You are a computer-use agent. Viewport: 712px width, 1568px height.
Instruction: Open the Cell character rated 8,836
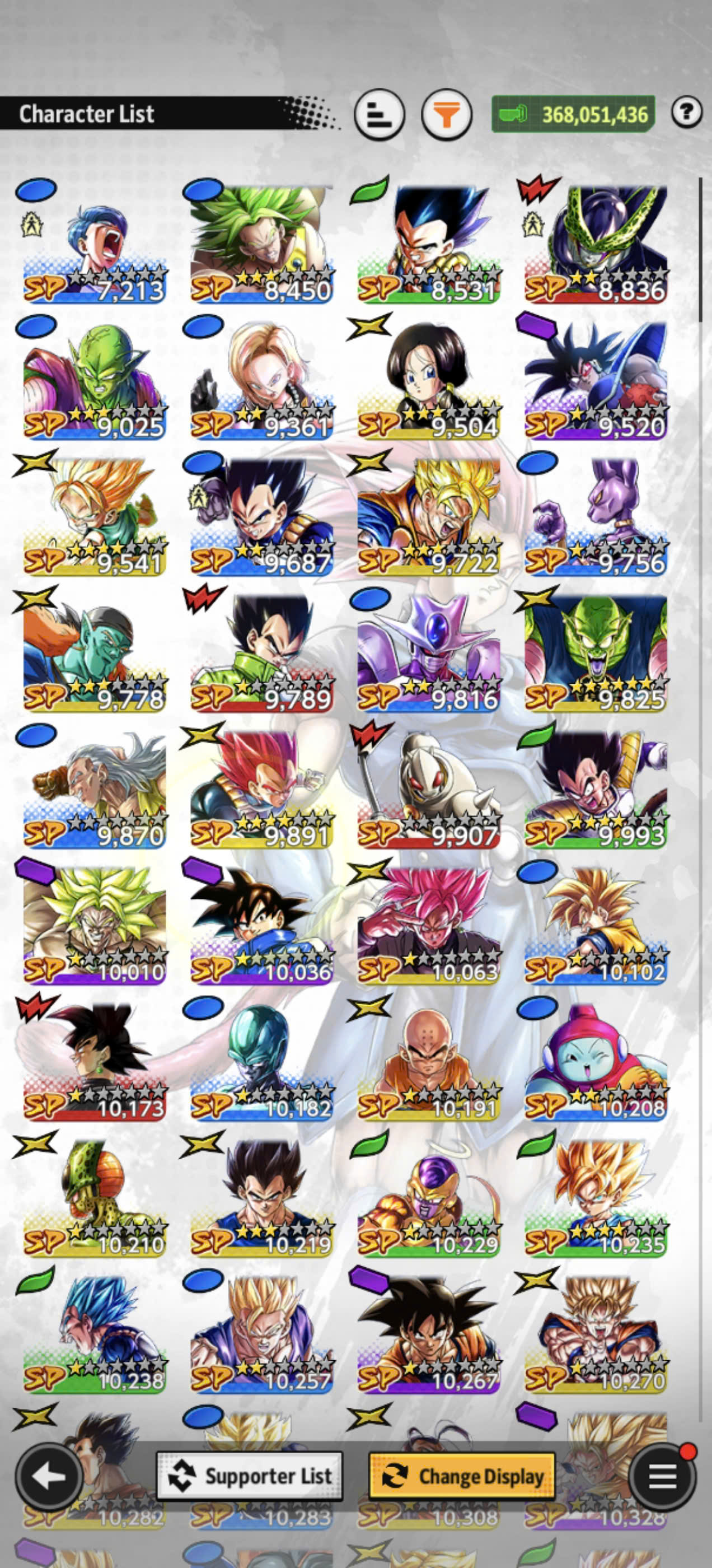click(596, 245)
